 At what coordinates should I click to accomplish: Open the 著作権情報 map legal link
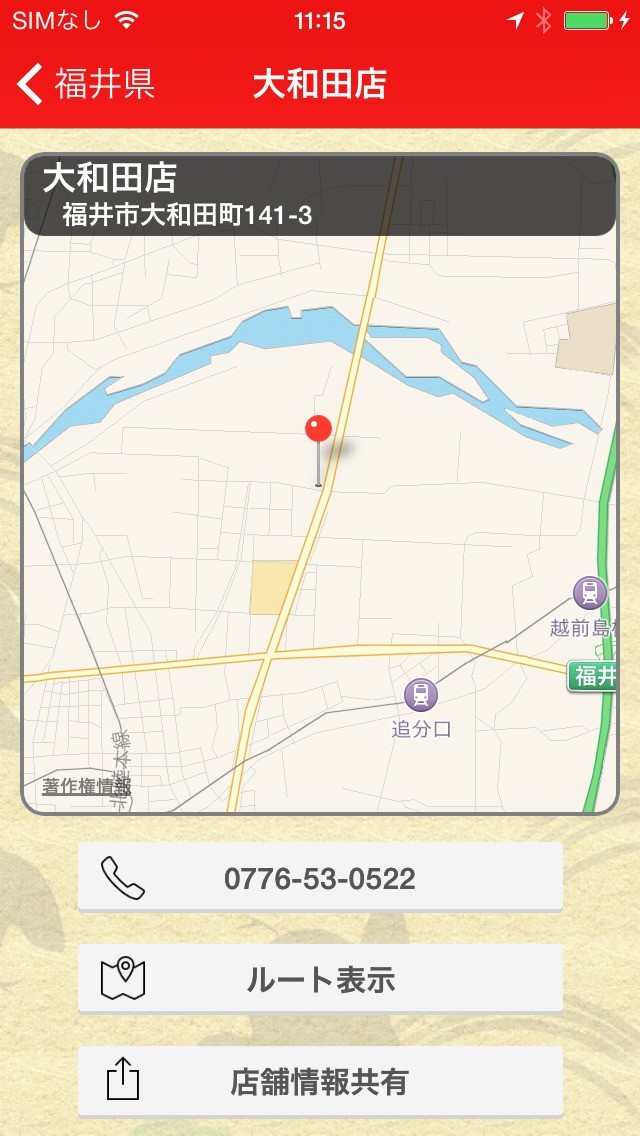(x=86, y=786)
